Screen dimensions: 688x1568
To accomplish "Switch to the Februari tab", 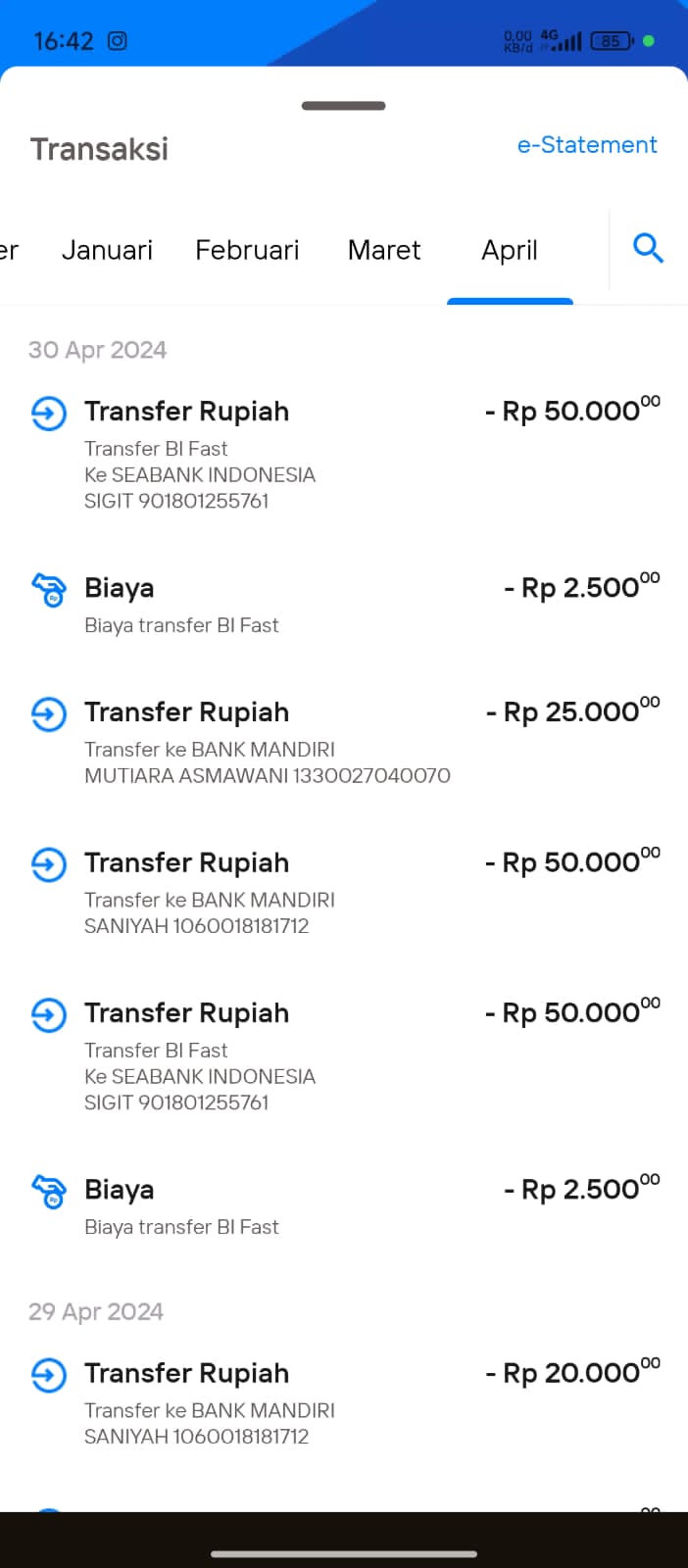I will tap(247, 250).
